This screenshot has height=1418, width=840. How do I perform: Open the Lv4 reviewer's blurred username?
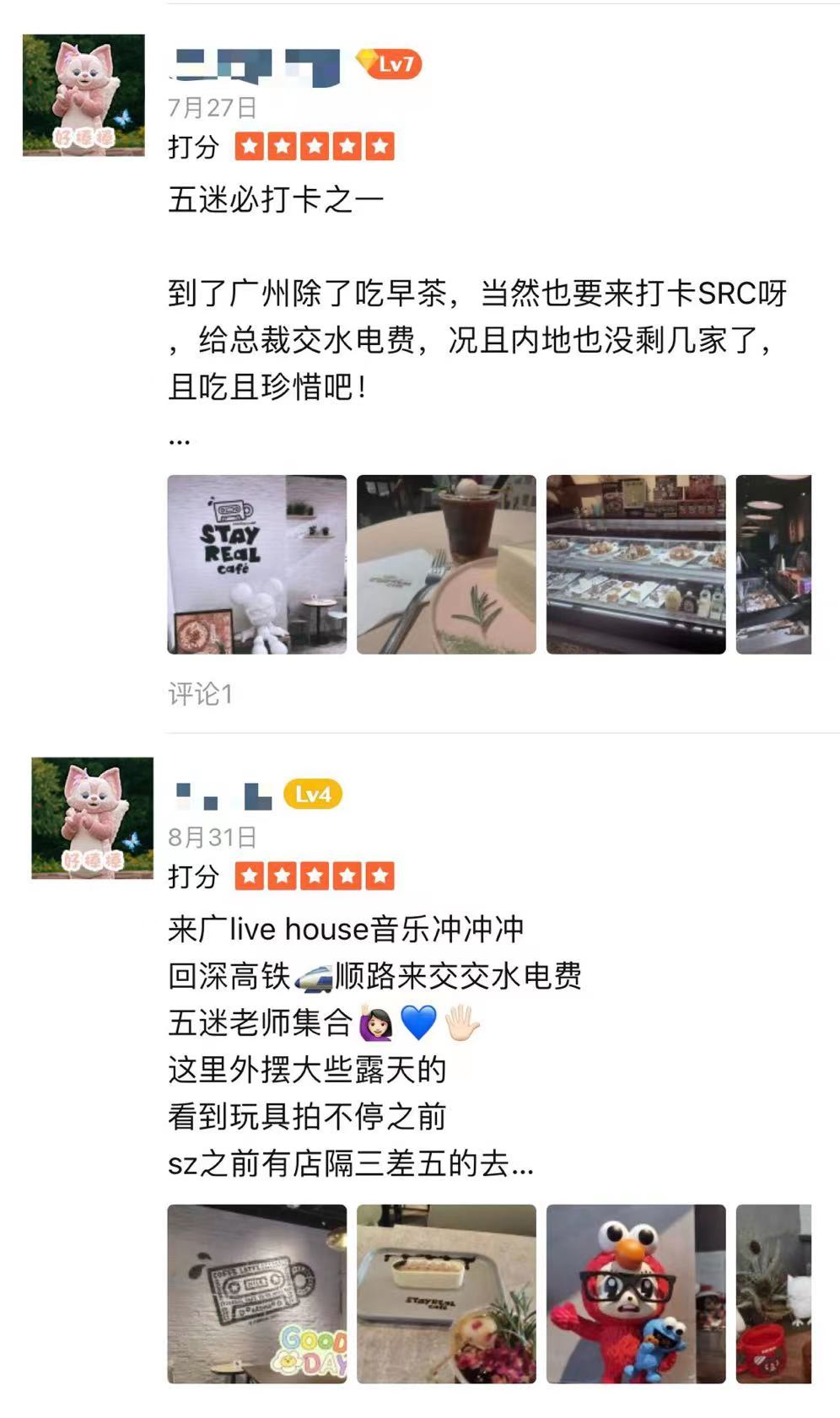[223, 795]
